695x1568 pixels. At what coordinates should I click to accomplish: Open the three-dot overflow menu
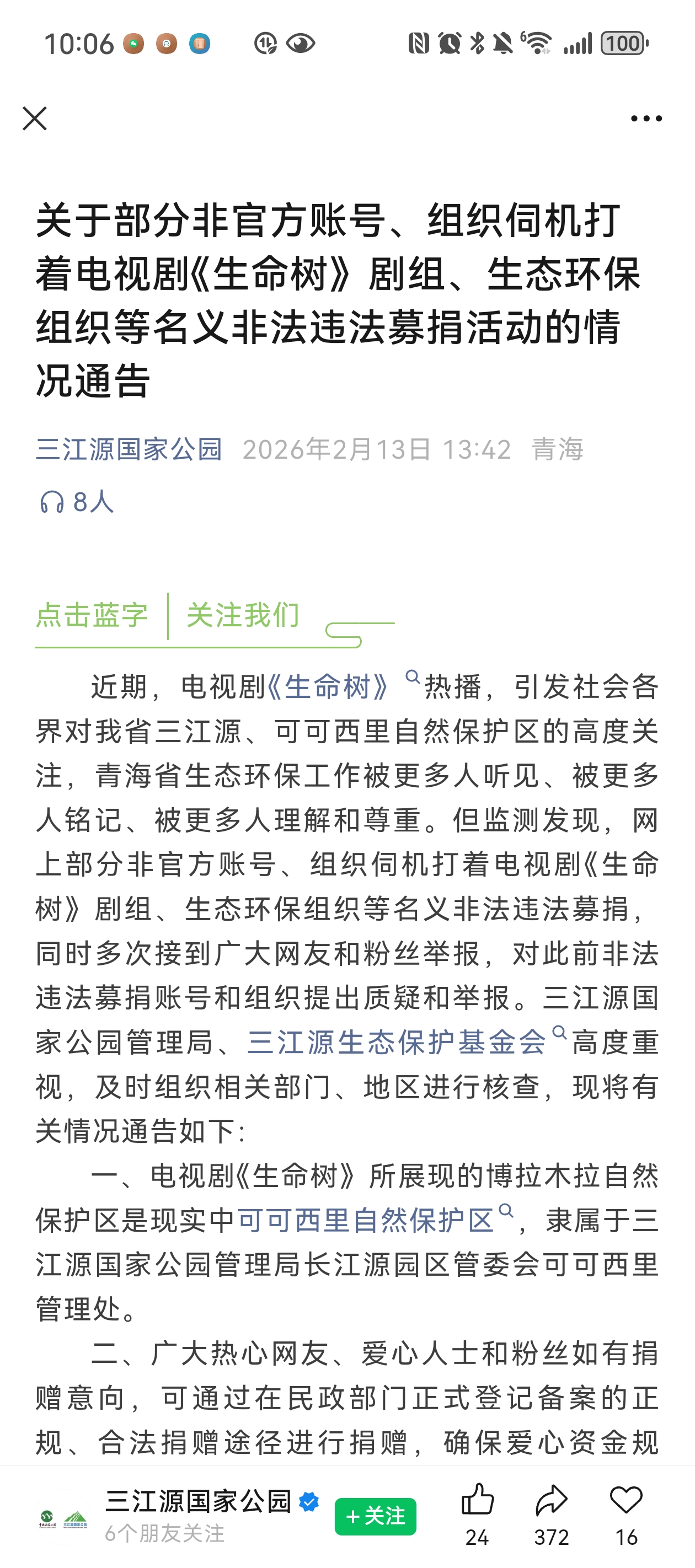tap(646, 119)
